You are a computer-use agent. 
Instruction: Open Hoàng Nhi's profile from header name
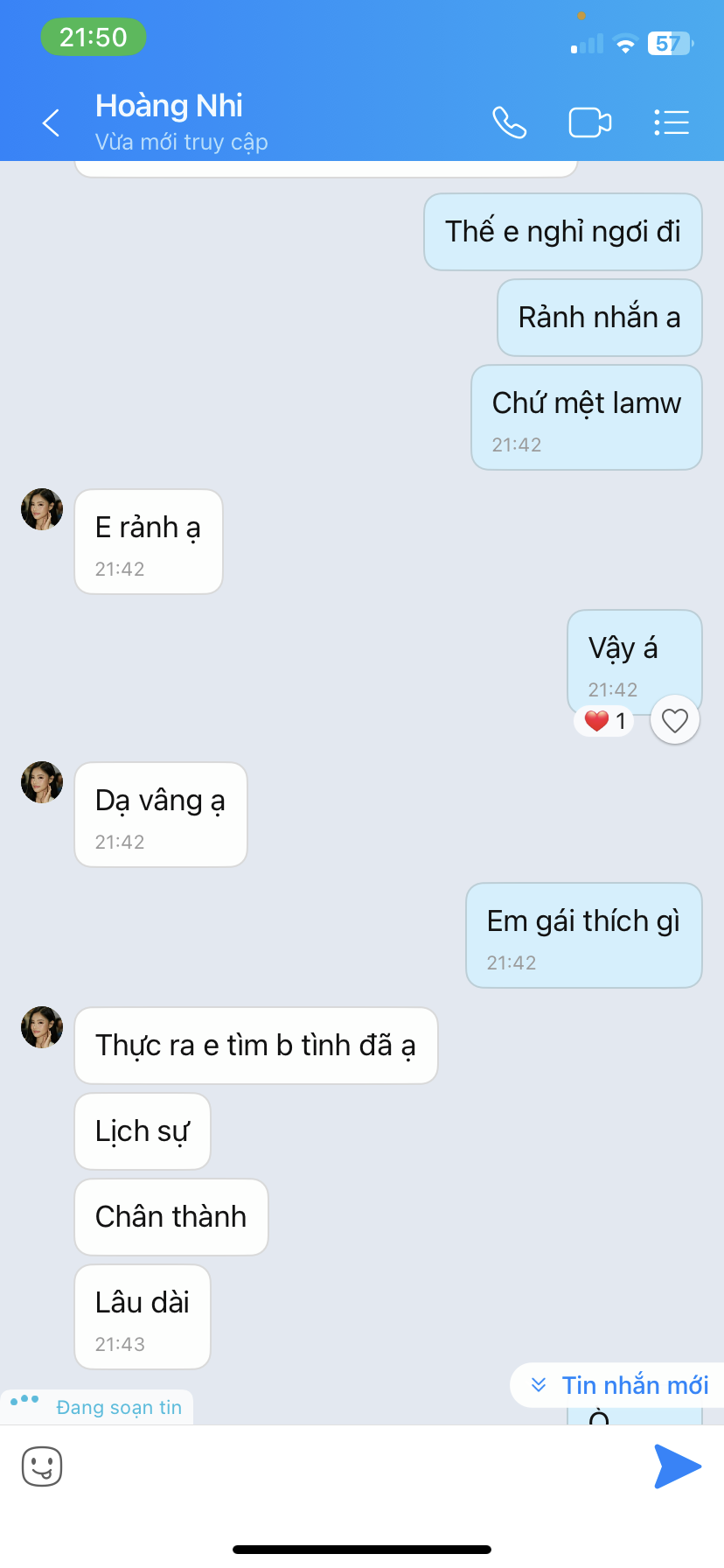[x=170, y=107]
